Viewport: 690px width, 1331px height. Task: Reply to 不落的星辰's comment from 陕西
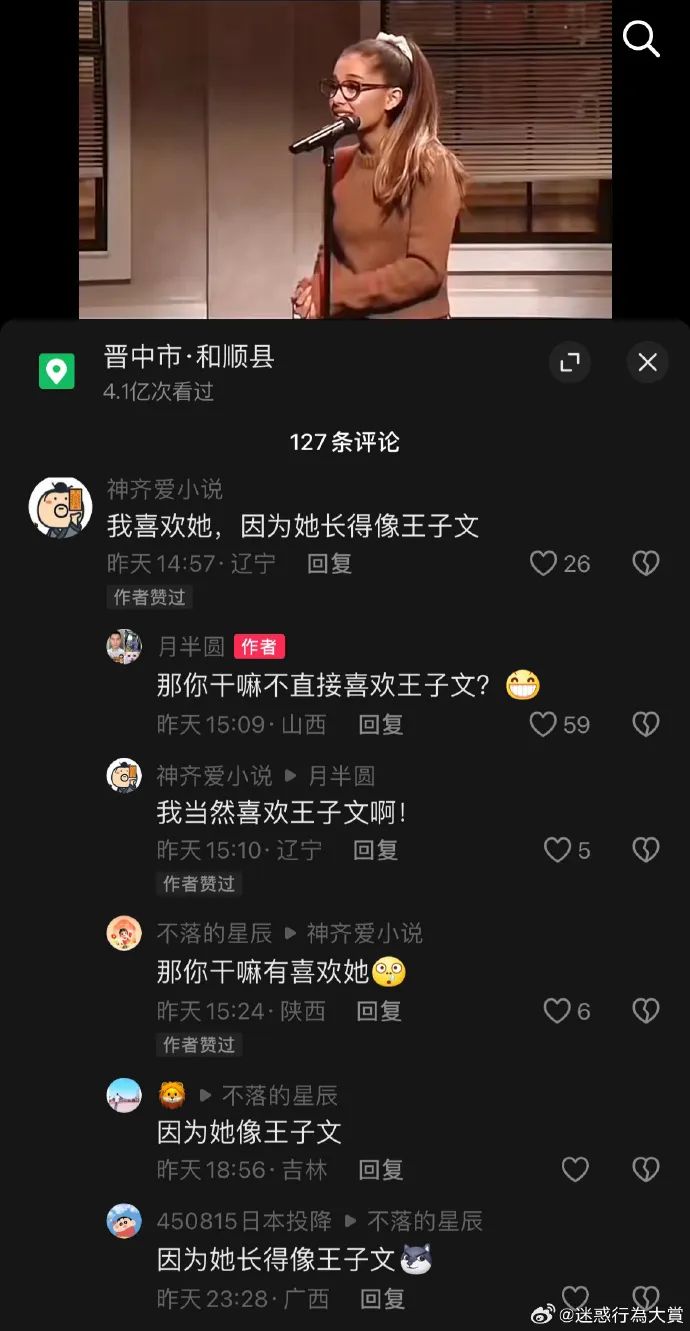pos(379,1011)
